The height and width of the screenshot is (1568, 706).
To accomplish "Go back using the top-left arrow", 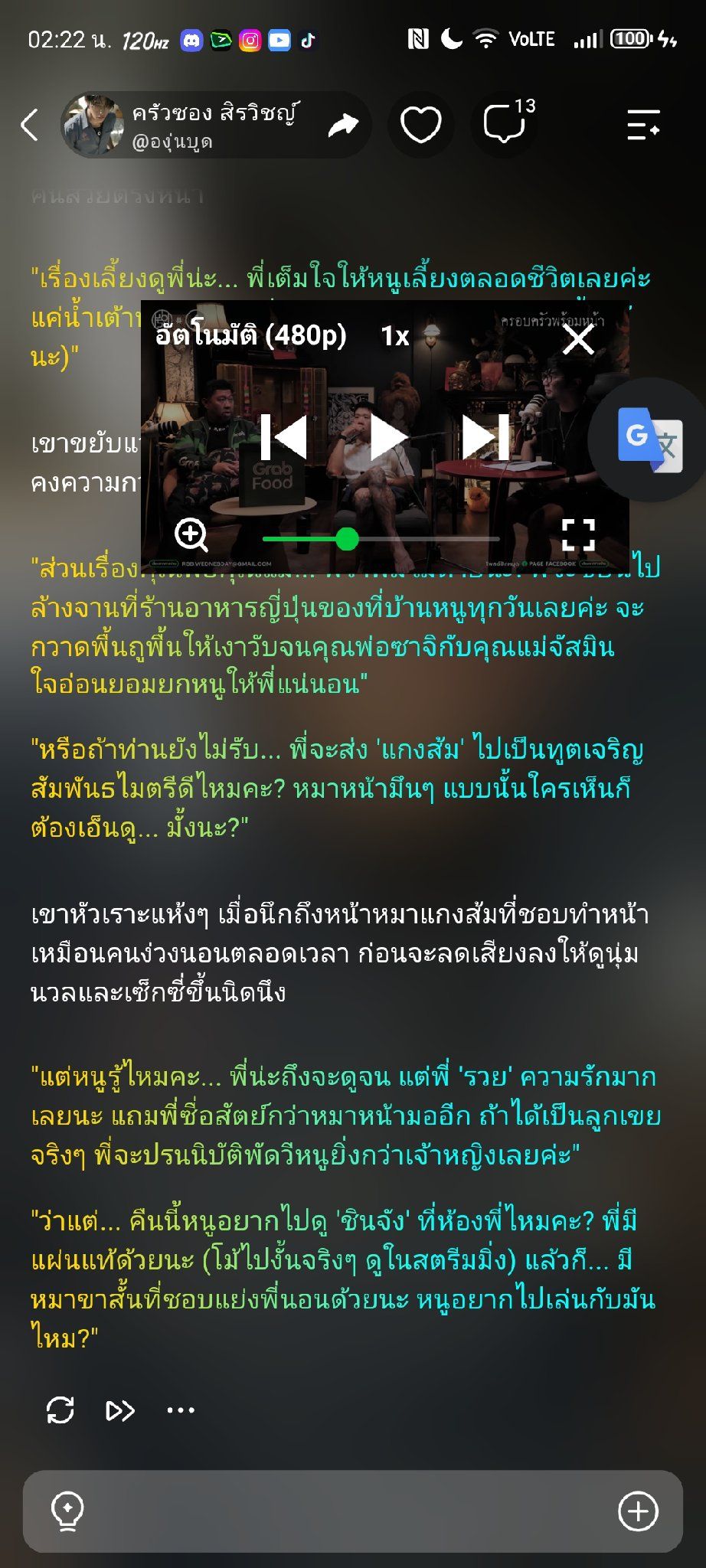I will (x=29, y=125).
